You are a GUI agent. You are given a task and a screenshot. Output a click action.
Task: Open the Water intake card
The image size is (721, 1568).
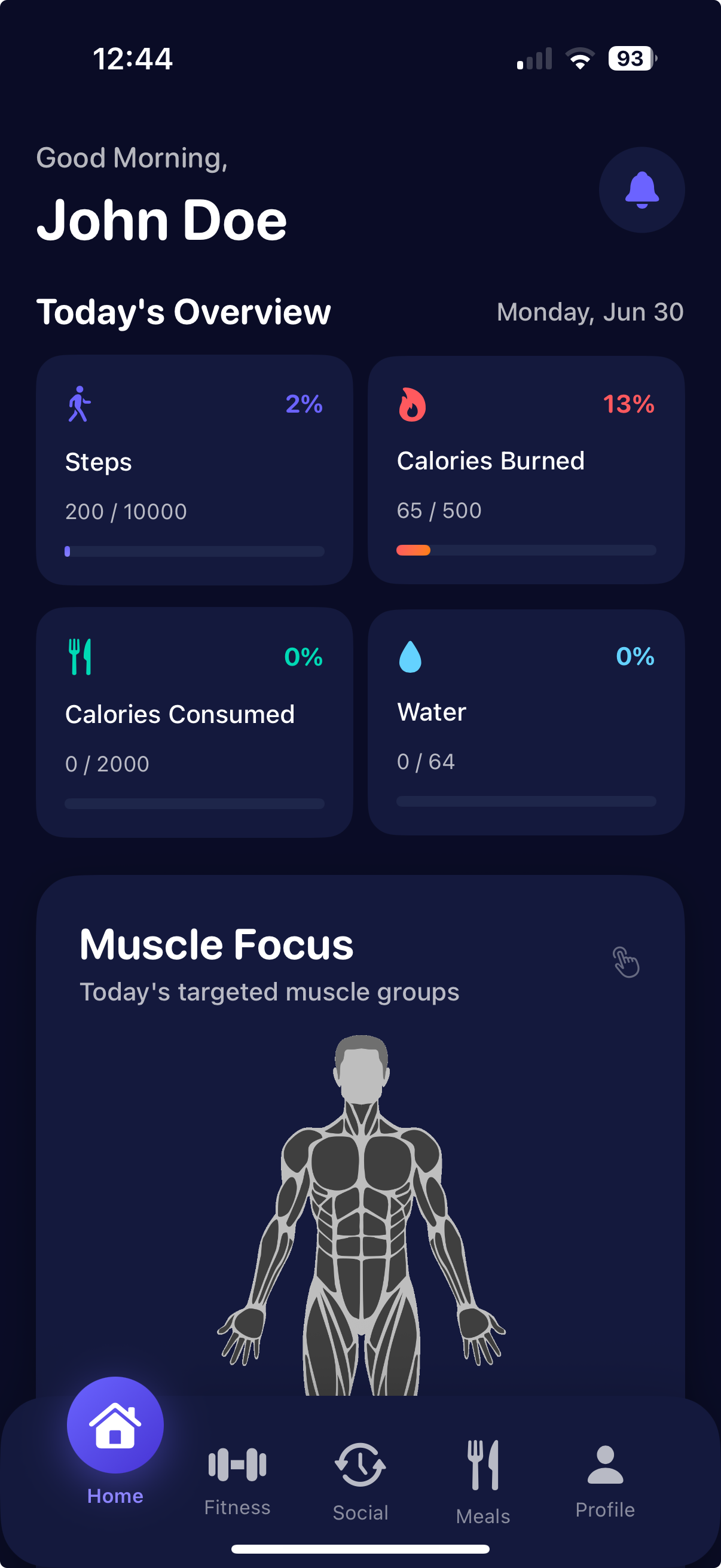[x=526, y=722]
